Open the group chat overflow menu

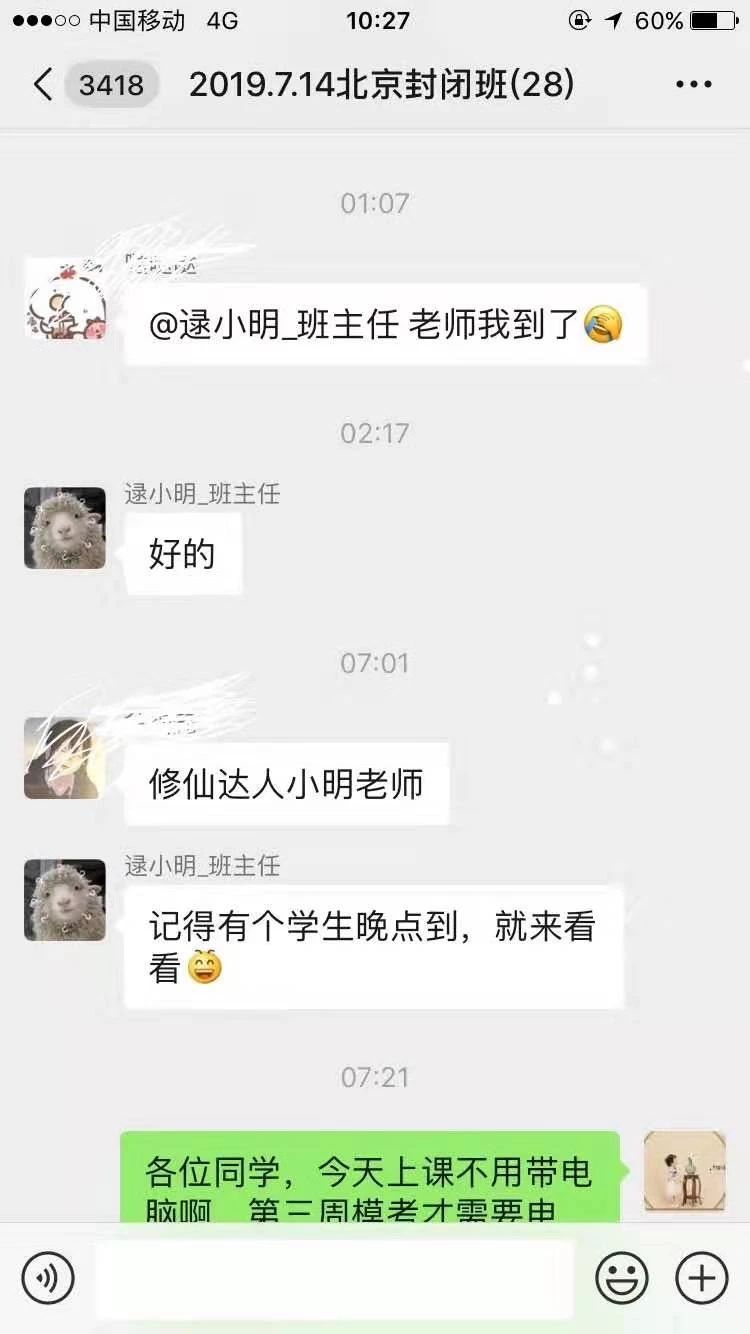[x=693, y=85]
